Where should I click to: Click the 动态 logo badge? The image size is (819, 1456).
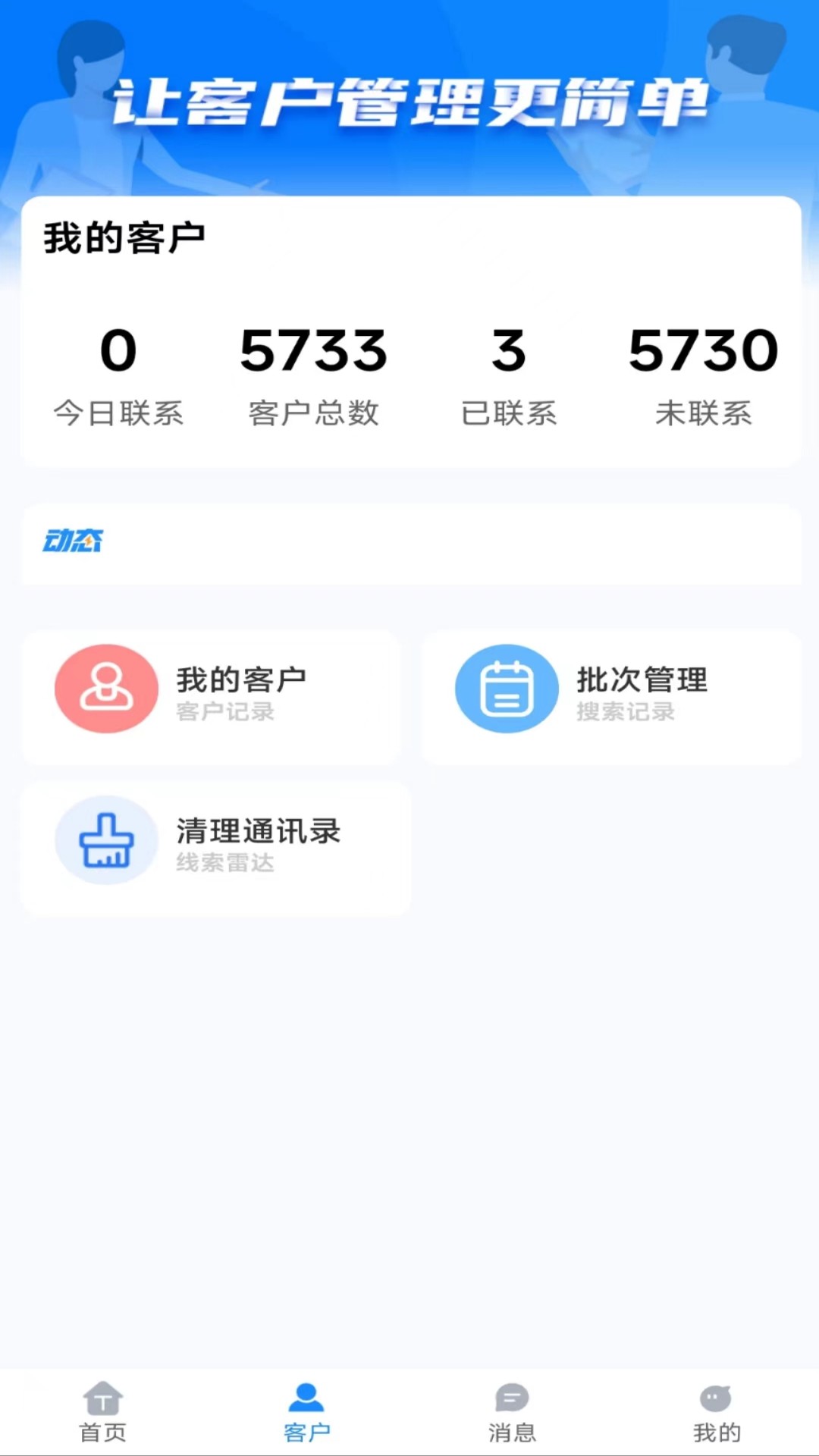72,540
